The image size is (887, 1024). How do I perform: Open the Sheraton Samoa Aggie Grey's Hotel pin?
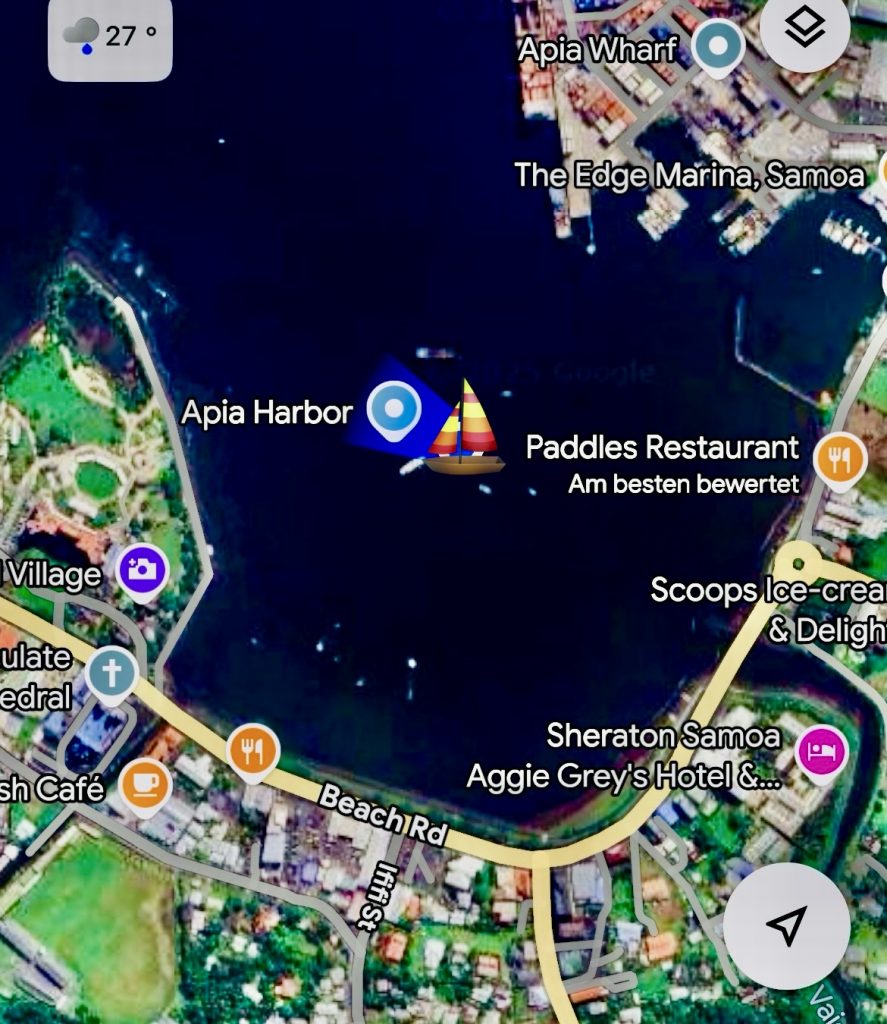tap(820, 750)
